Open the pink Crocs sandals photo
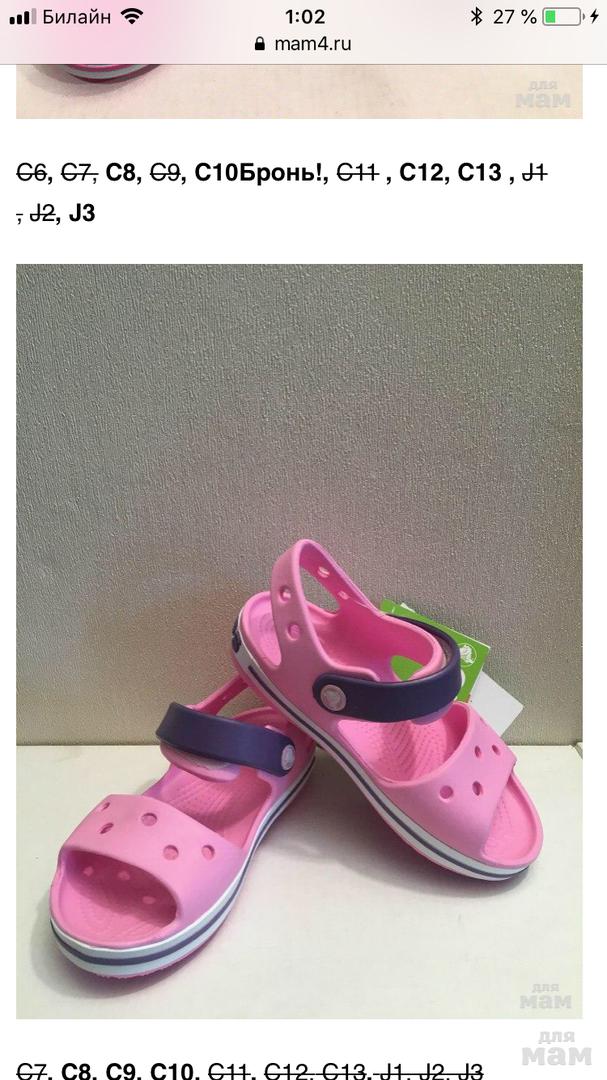 299,640
